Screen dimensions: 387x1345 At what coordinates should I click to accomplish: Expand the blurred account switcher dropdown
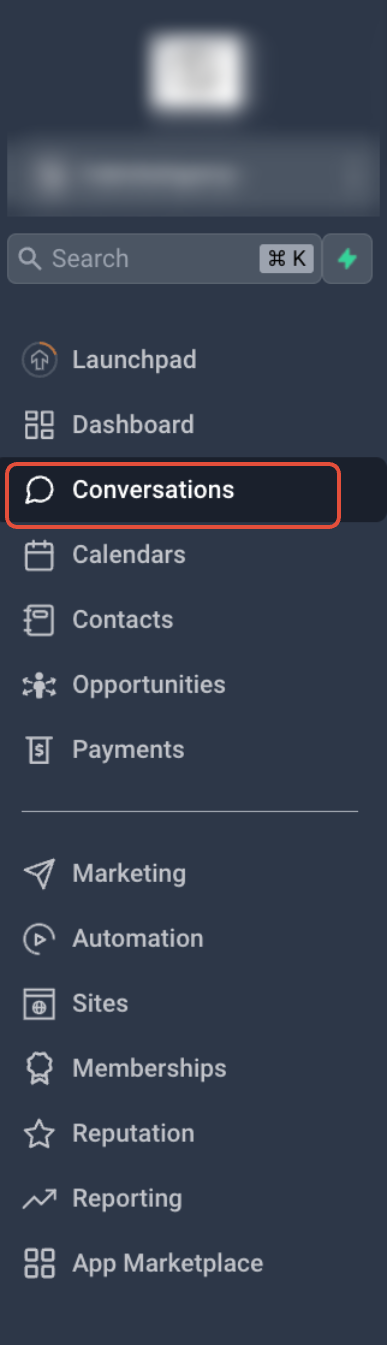[x=193, y=175]
